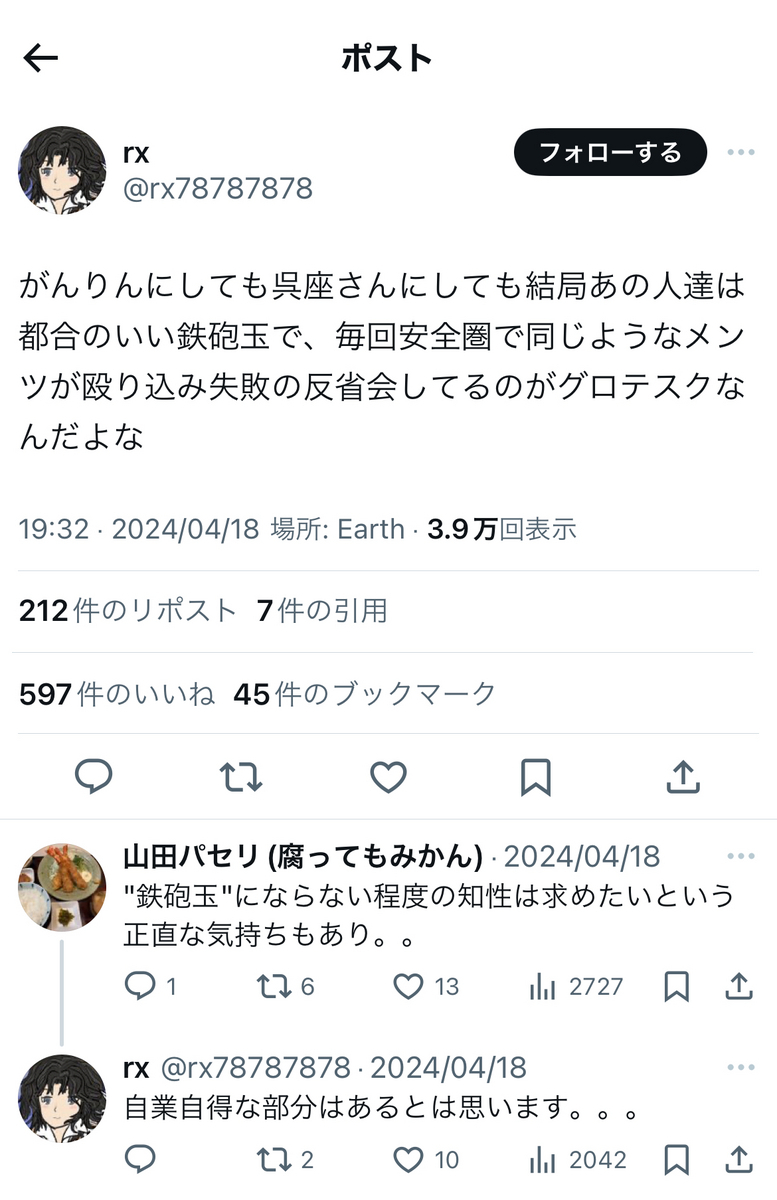Open overflow menu on rx's main post
The image size is (777, 1200).
[x=741, y=153]
